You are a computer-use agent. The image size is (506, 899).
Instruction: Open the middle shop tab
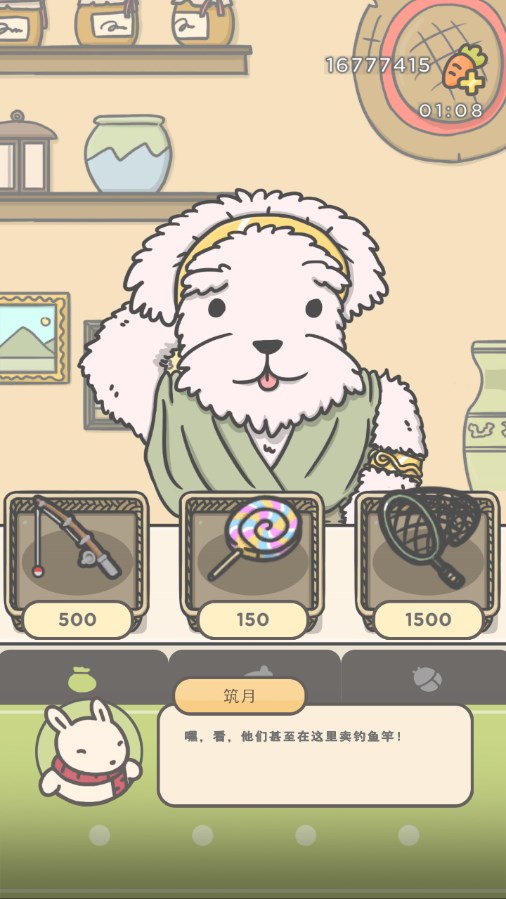tap(255, 665)
